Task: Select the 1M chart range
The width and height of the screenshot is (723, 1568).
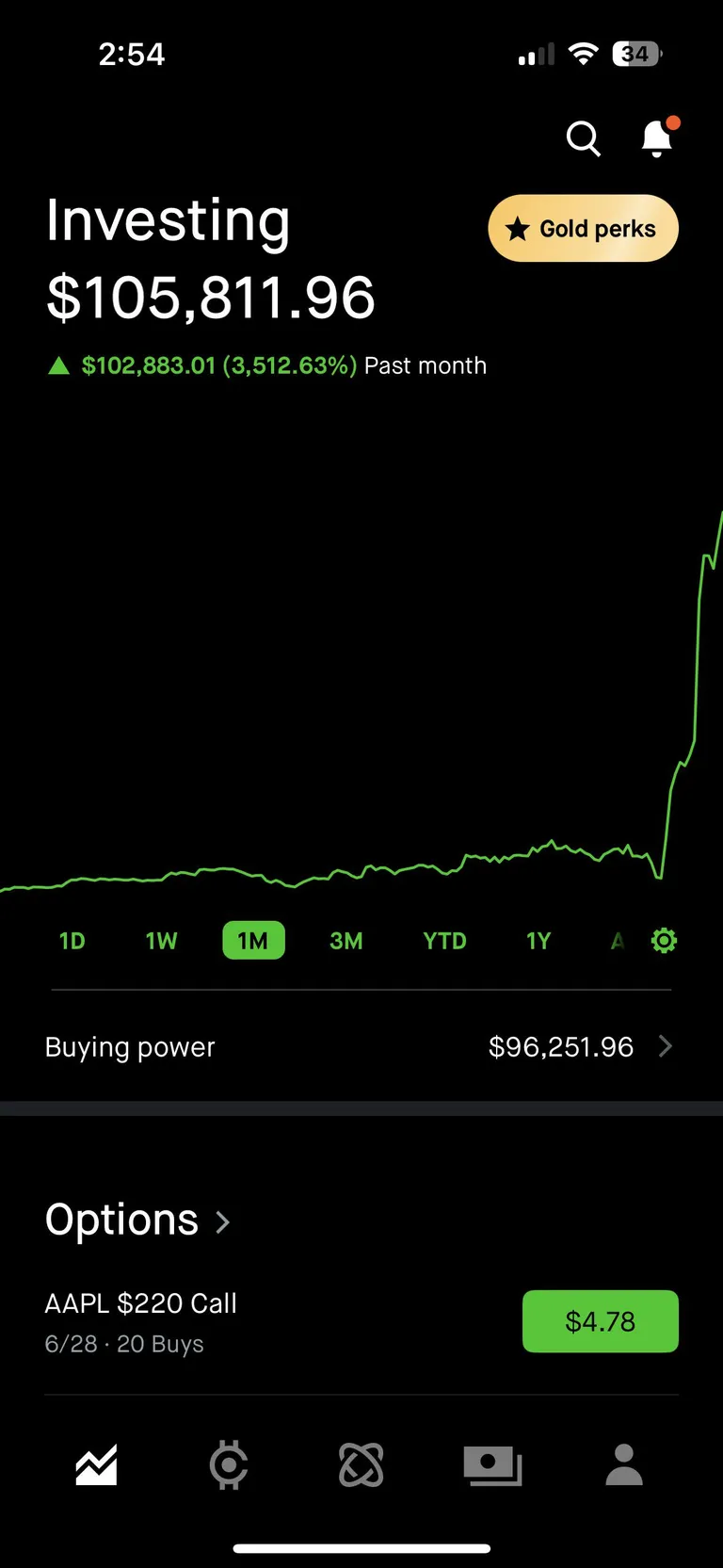Action: pyautogui.click(x=253, y=941)
